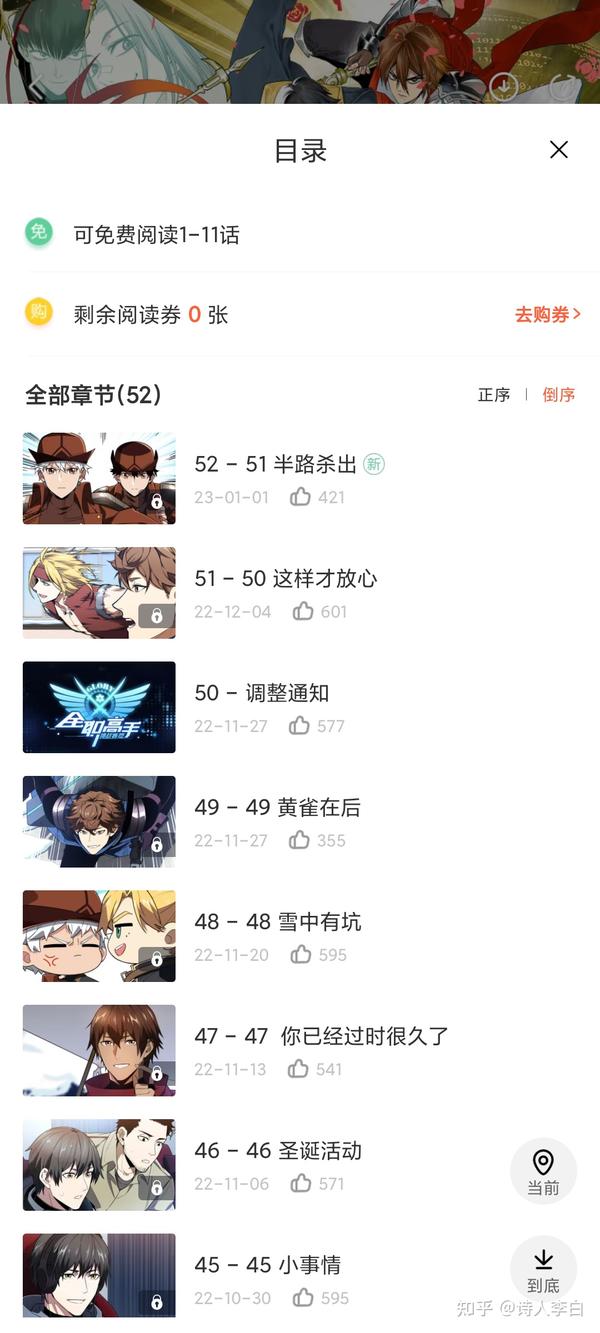The width and height of the screenshot is (600, 1333).
Task: Open chapter 46 - 46 圣诞活动
Action: tap(277, 1151)
